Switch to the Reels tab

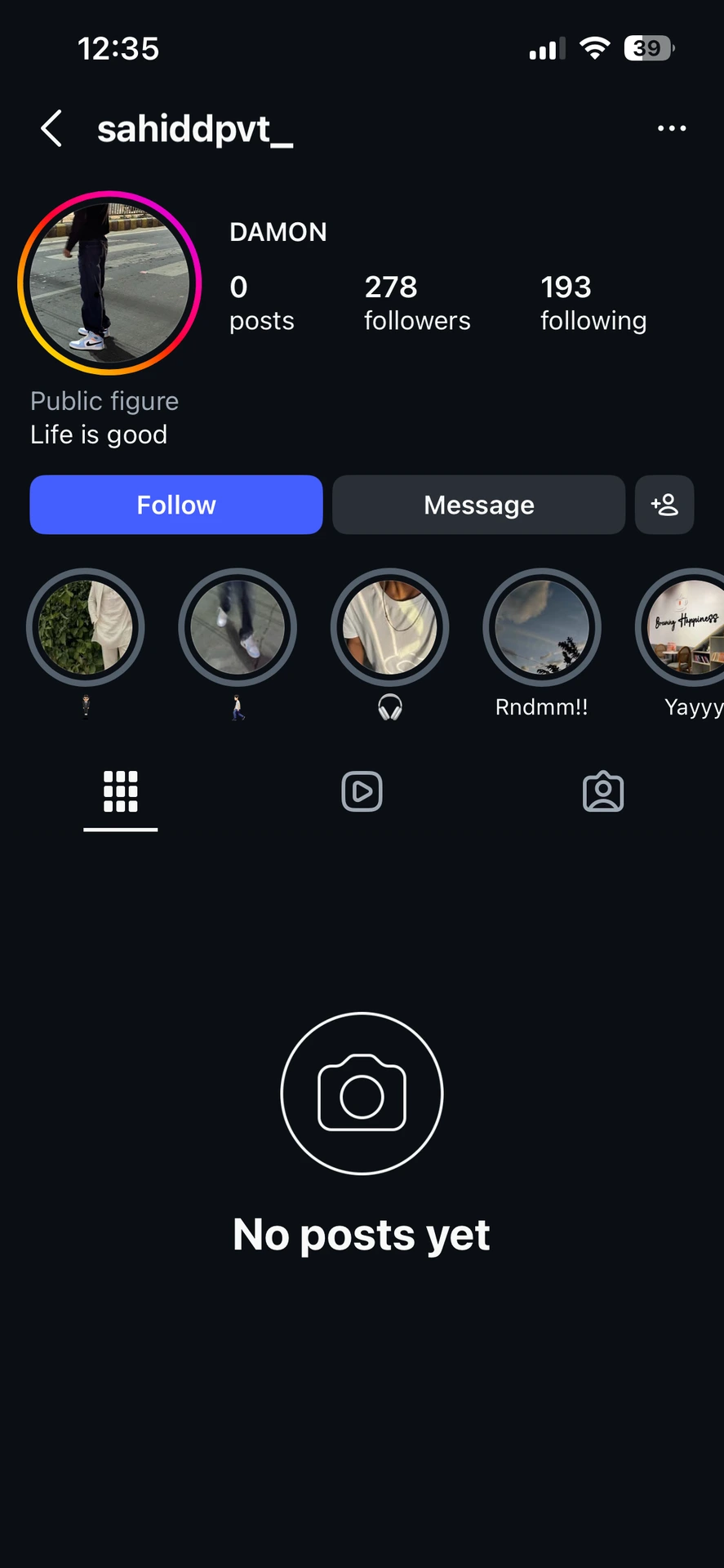tap(362, 791)
